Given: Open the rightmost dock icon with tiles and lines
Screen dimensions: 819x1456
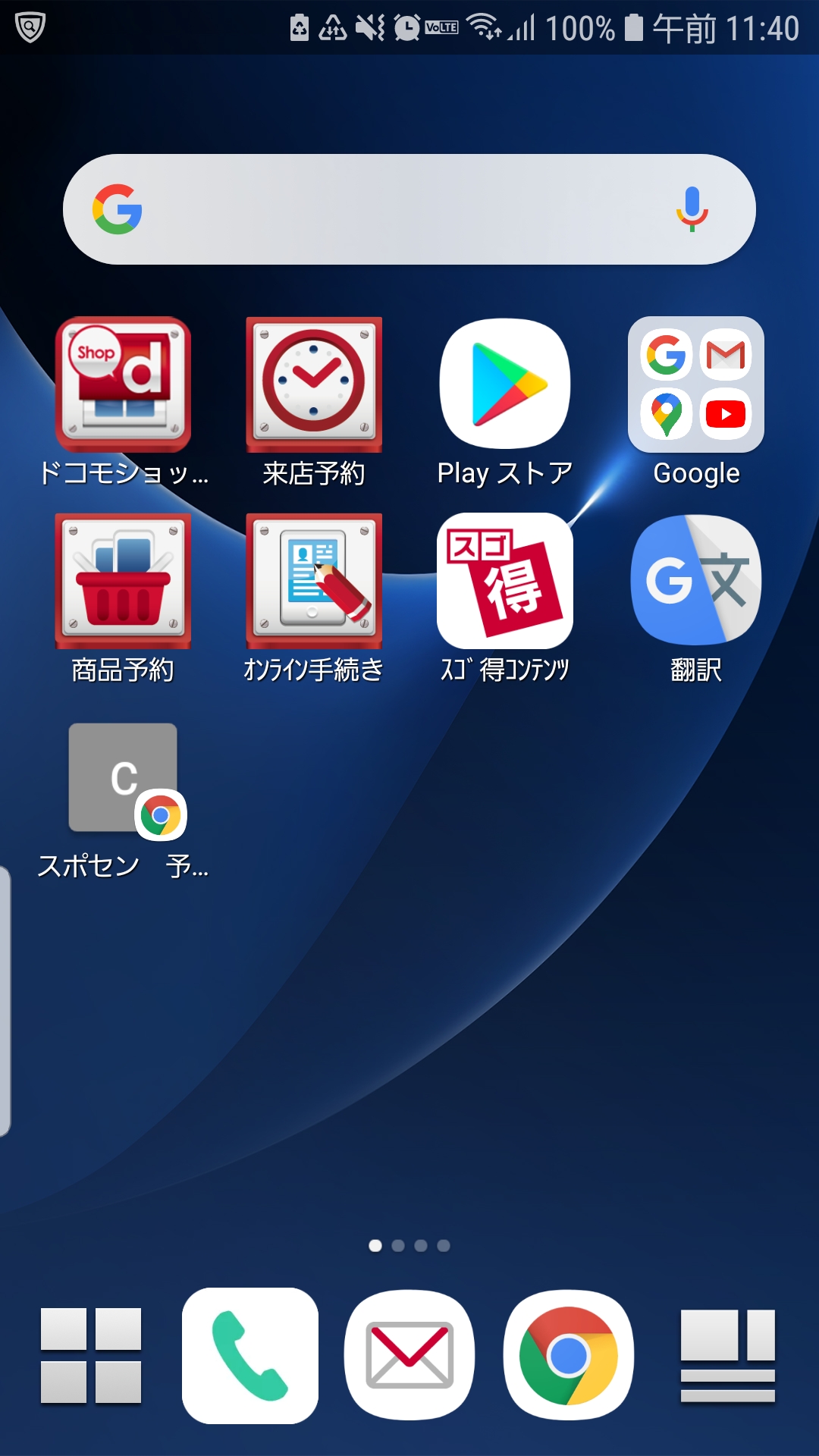Looking at the screenshot, I should tap(728, 1355).
